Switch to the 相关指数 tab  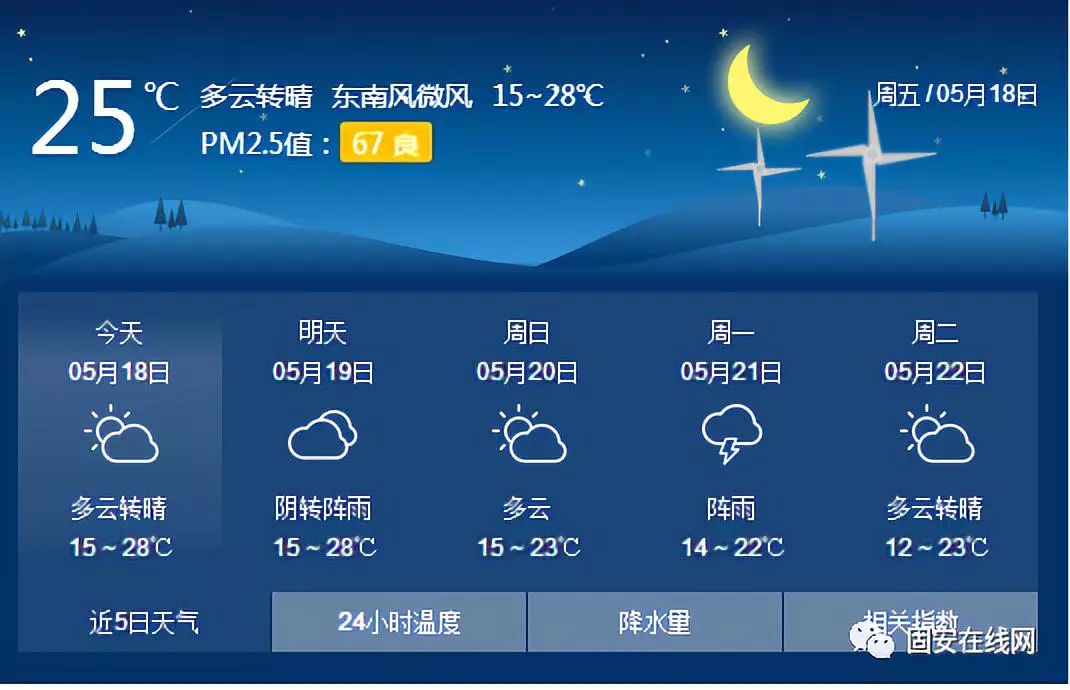tap(910, 620)
